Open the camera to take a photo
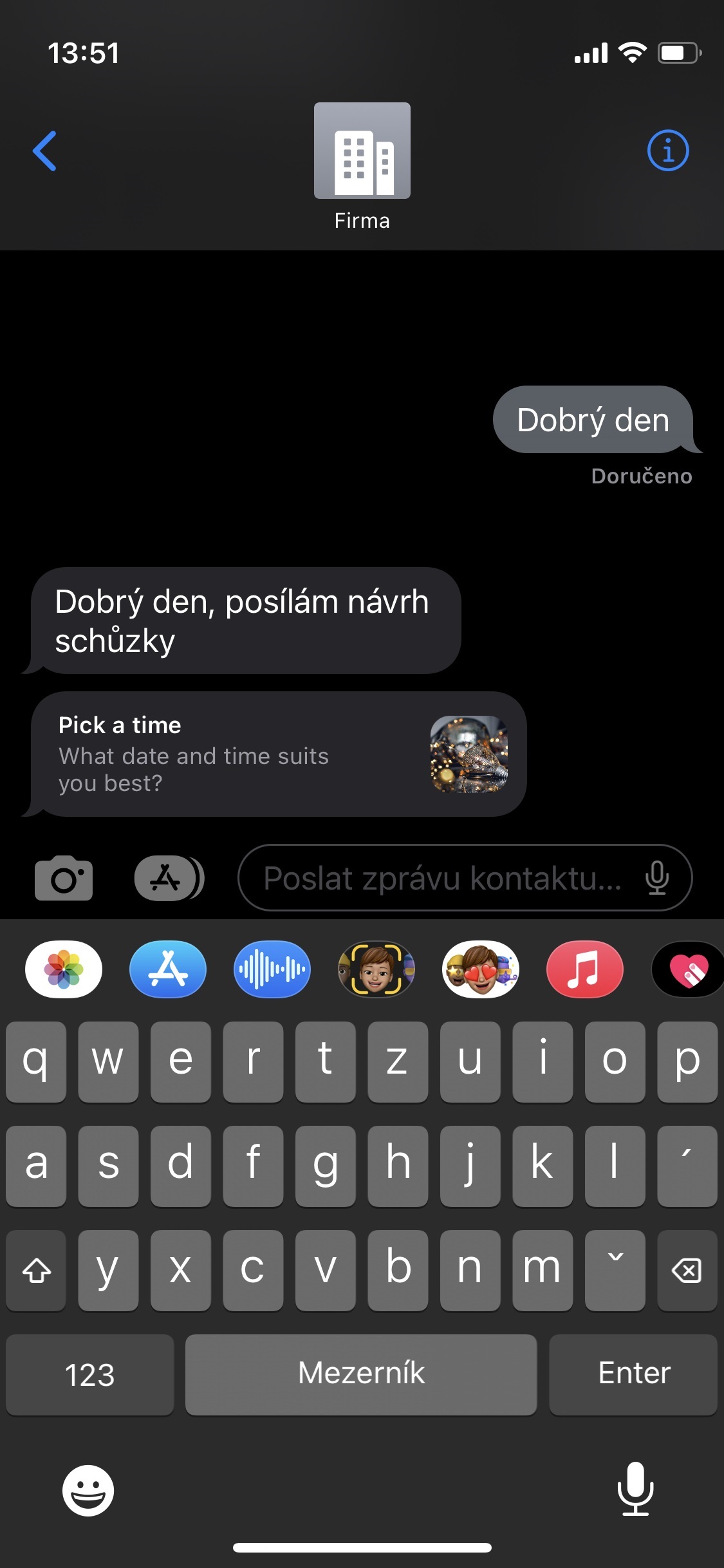 pos(63,878)
